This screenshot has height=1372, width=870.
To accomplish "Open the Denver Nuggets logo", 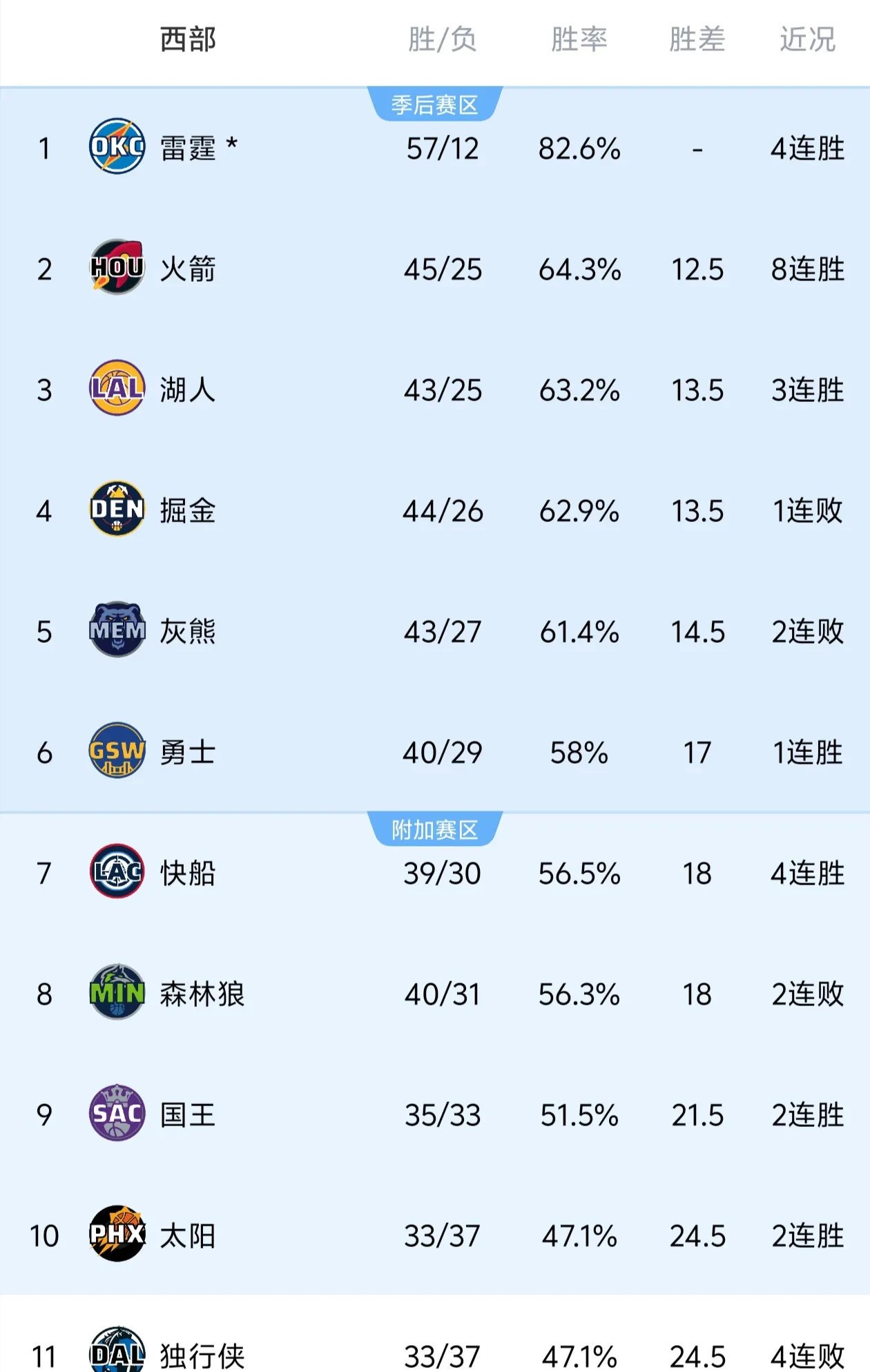I will pos(116,511).
